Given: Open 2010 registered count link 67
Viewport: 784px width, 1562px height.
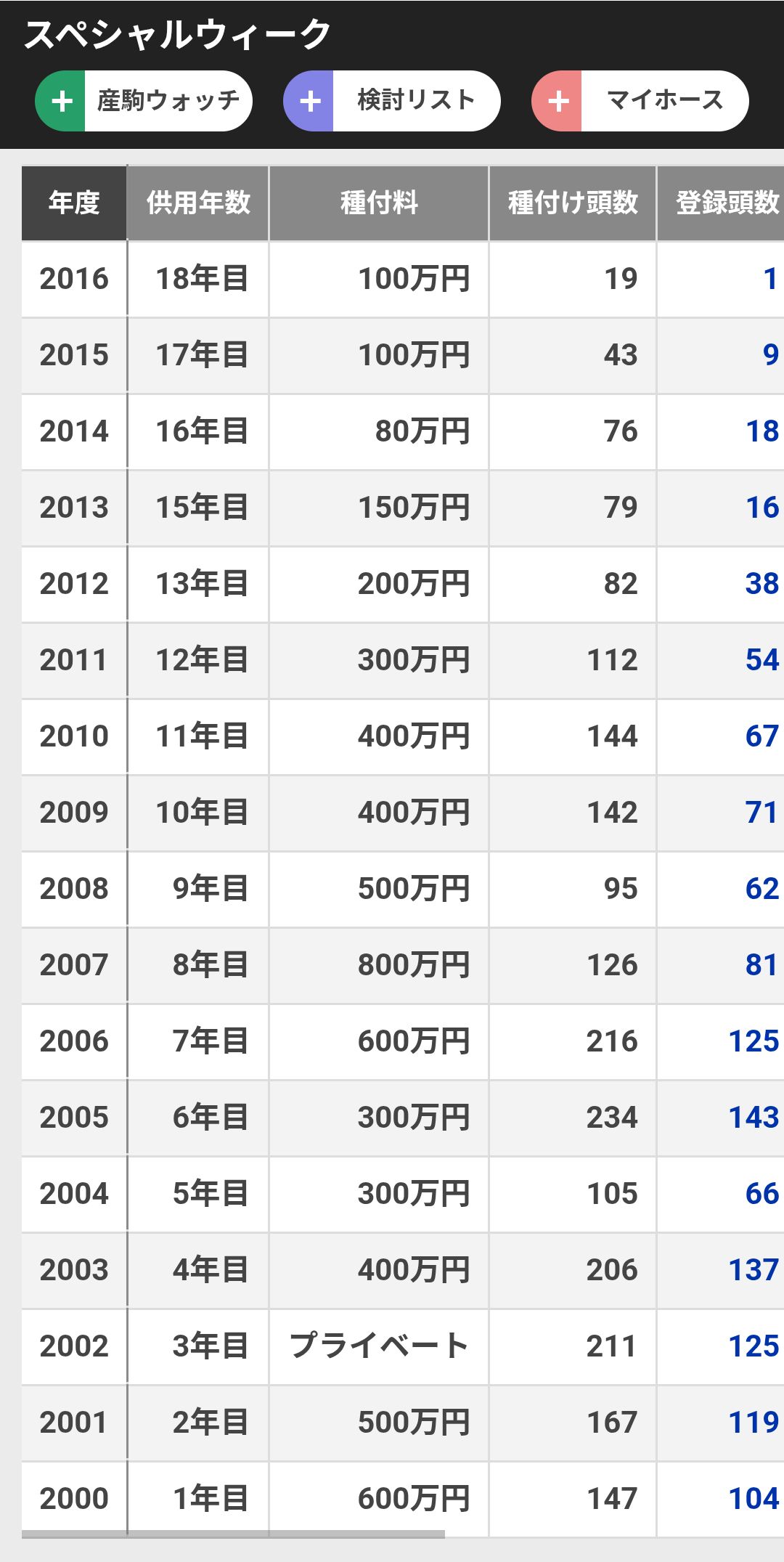Looking at the screenshot, I should [x=762, y=736].
